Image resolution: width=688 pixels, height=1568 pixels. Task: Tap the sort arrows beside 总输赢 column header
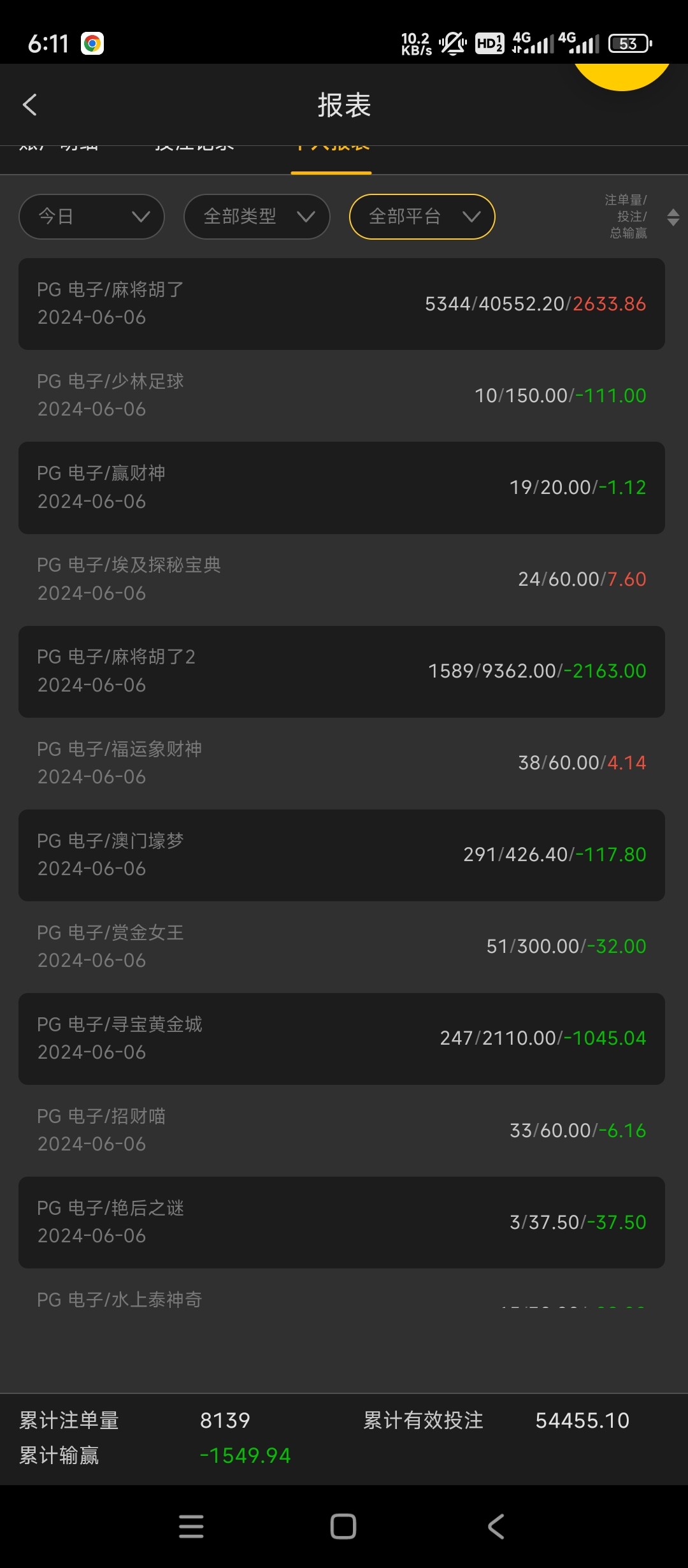pos(672,217)
